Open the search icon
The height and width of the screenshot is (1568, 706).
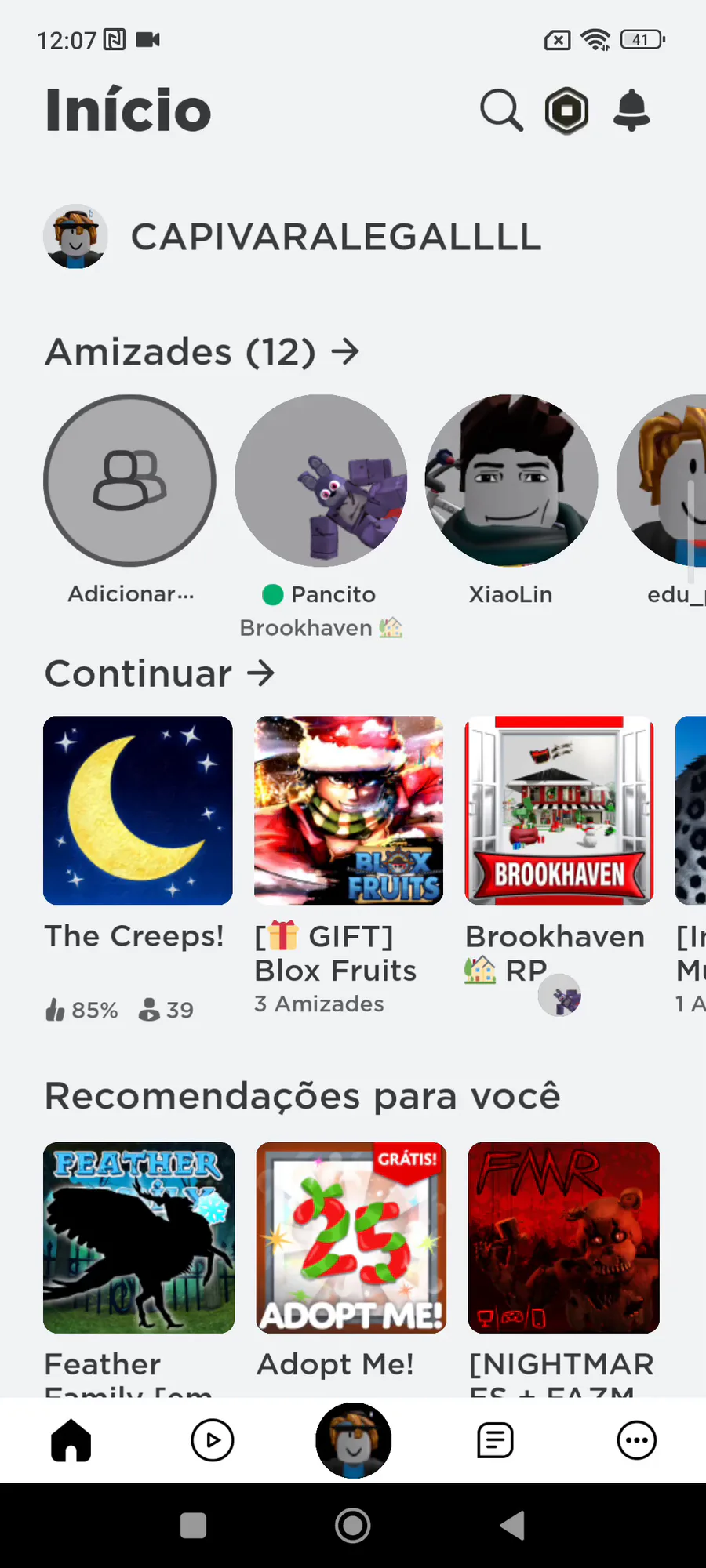coord(502,111)
